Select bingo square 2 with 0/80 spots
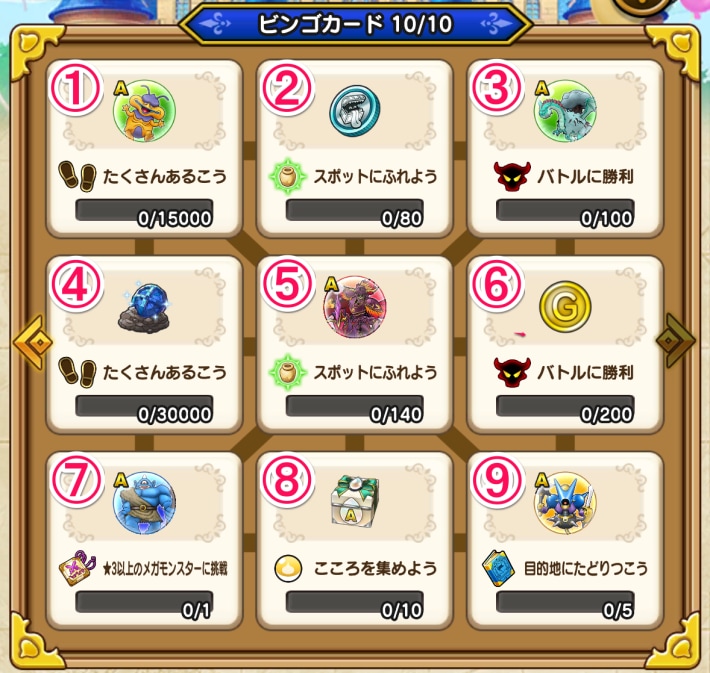Image resolution: width=710 pixels, height=673 pixels. coord(355,148)
